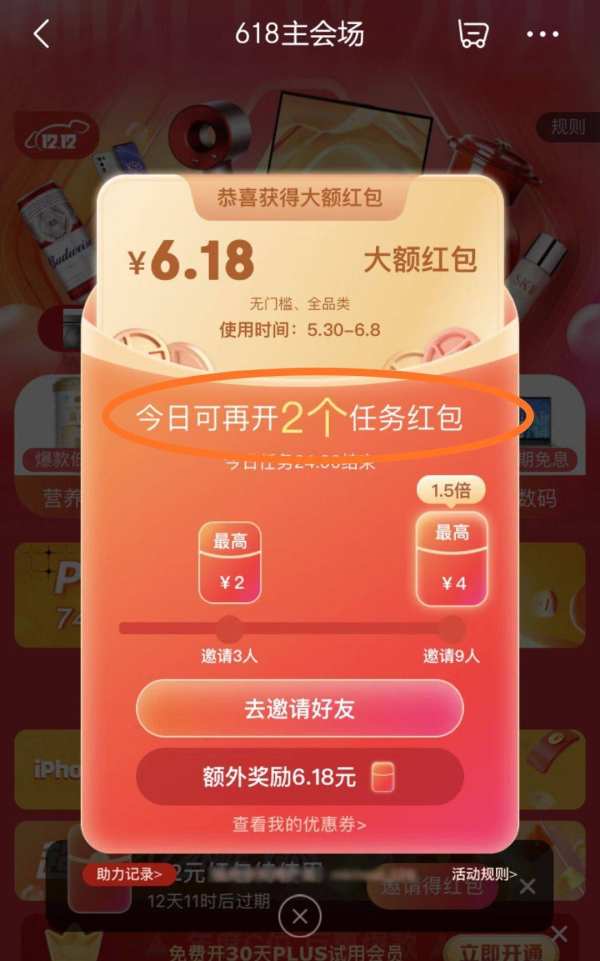The width and height of the screenshot is (600, 961).
Task: Open 助力记录
Action: 129,874
